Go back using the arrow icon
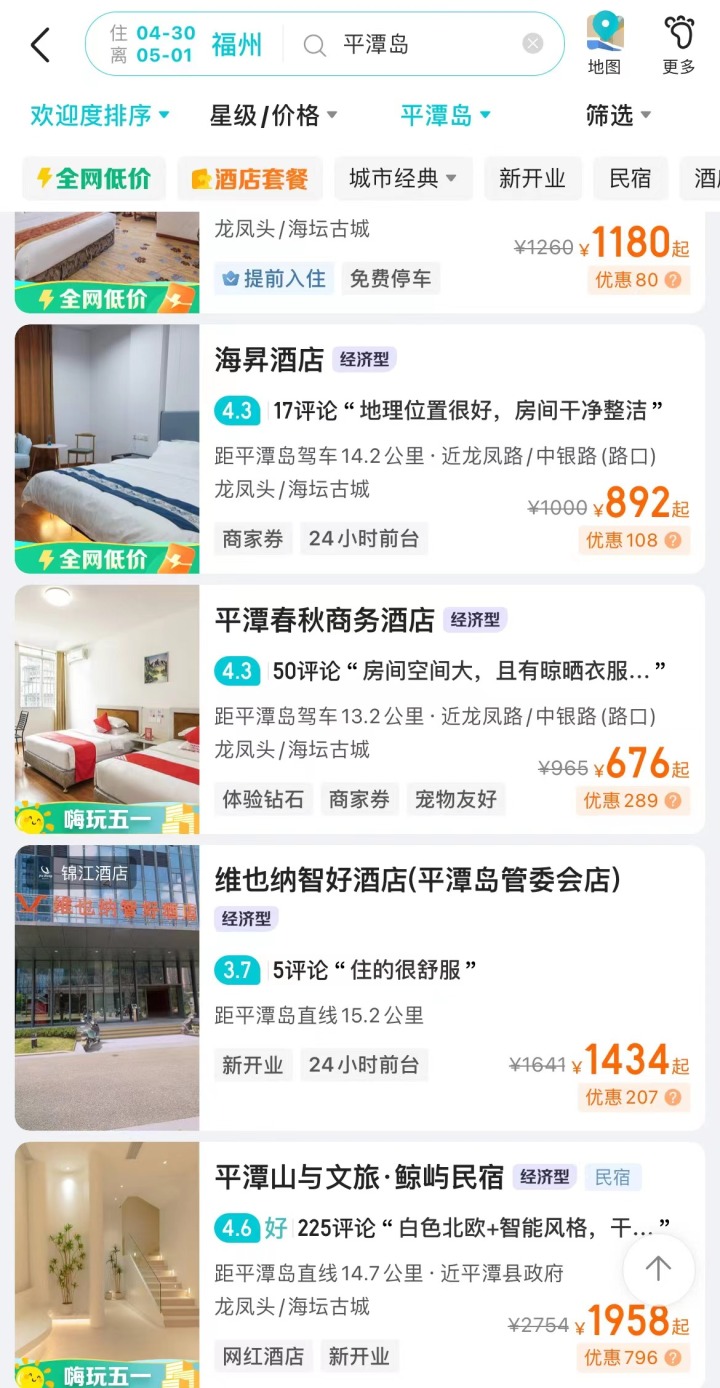Screen dimensions: 720x1388 [x=40, y=45]
